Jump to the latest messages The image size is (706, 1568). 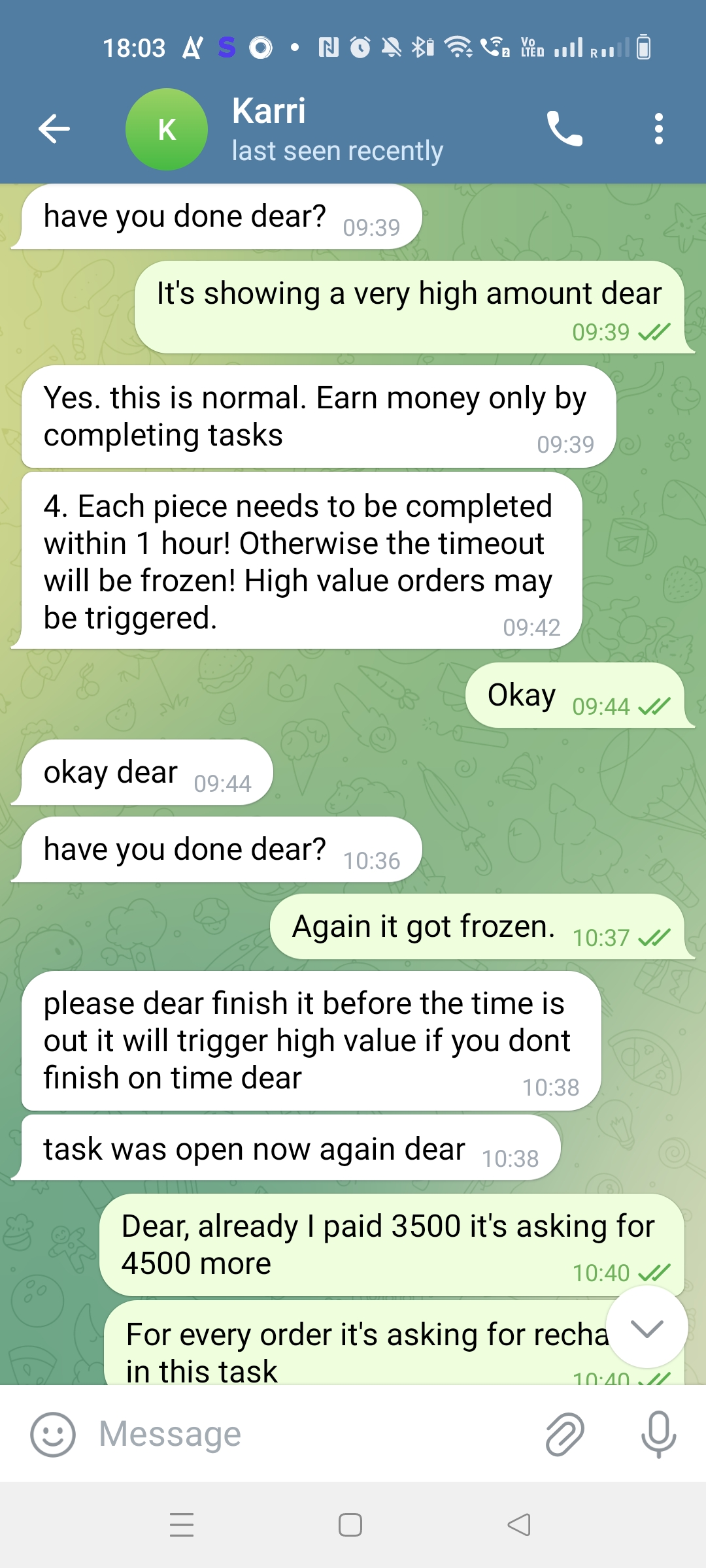tap(647, 1328)
